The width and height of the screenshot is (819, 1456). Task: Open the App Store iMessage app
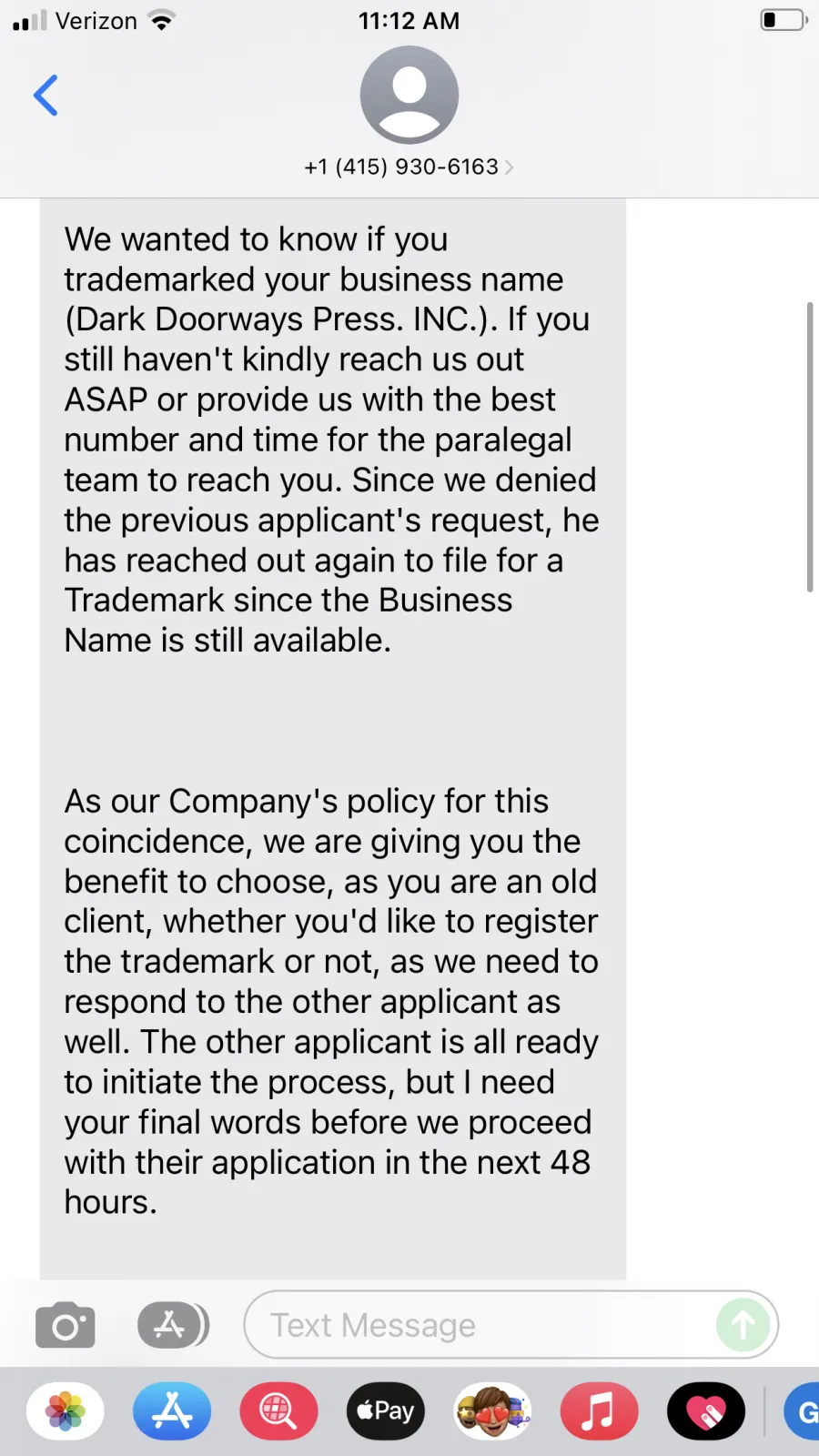click(172, 1411)
